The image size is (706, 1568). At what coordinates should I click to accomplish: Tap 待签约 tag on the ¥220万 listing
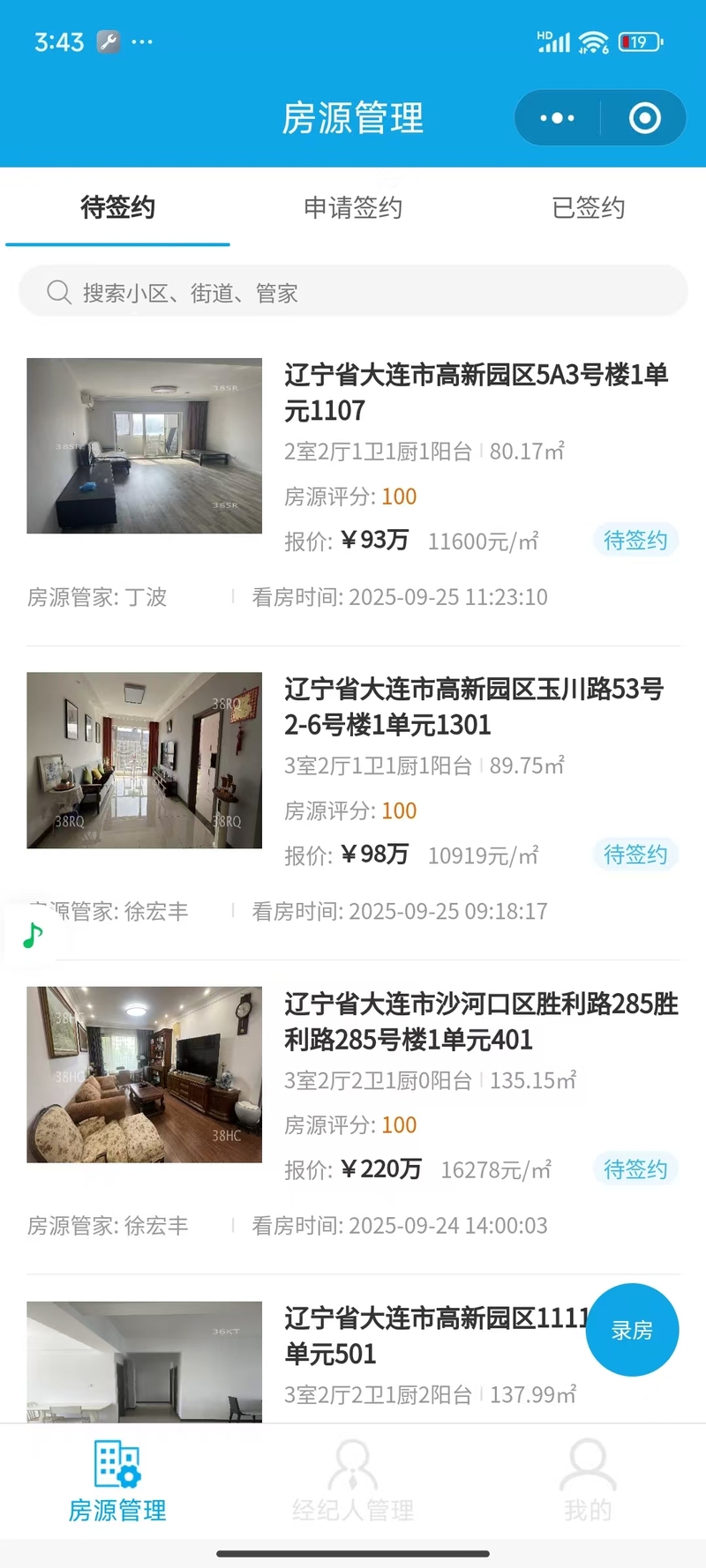tap(635, 1169)
